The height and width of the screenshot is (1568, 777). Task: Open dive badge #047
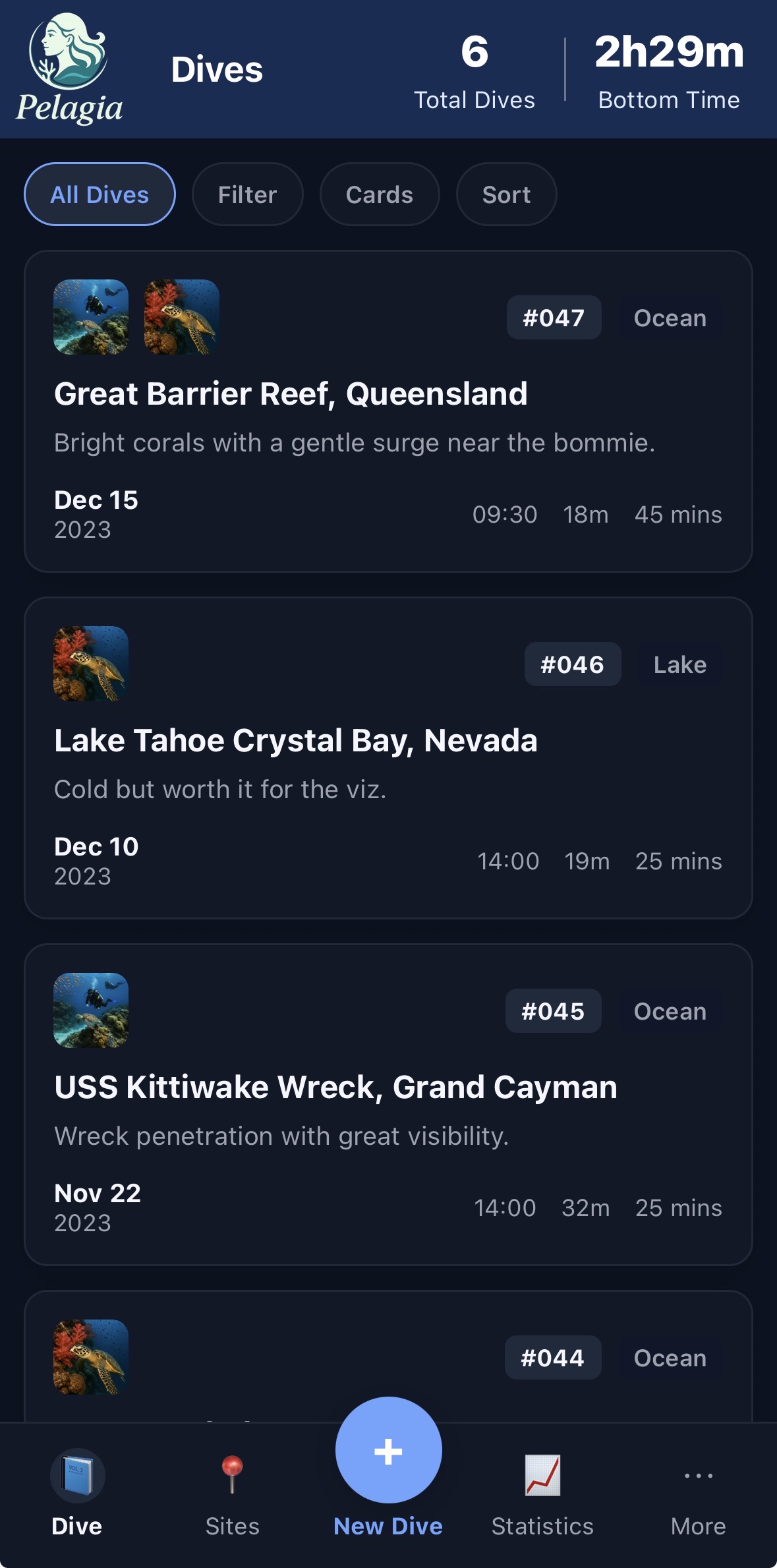click(554, 317)
